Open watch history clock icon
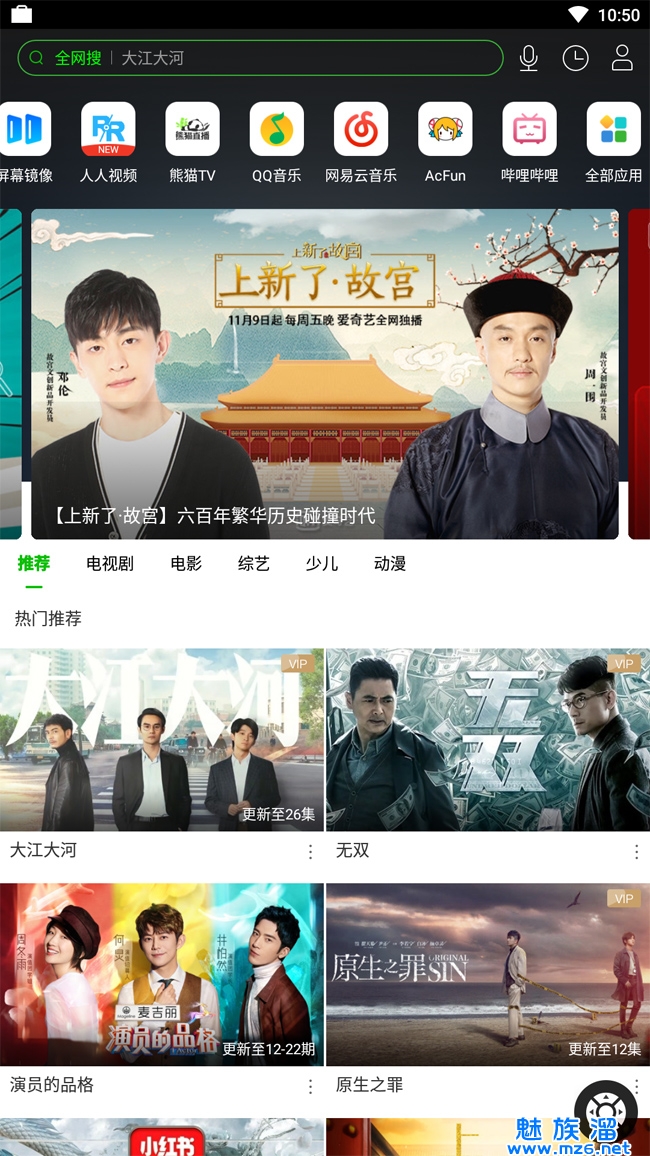 click(x=575, y=58)
